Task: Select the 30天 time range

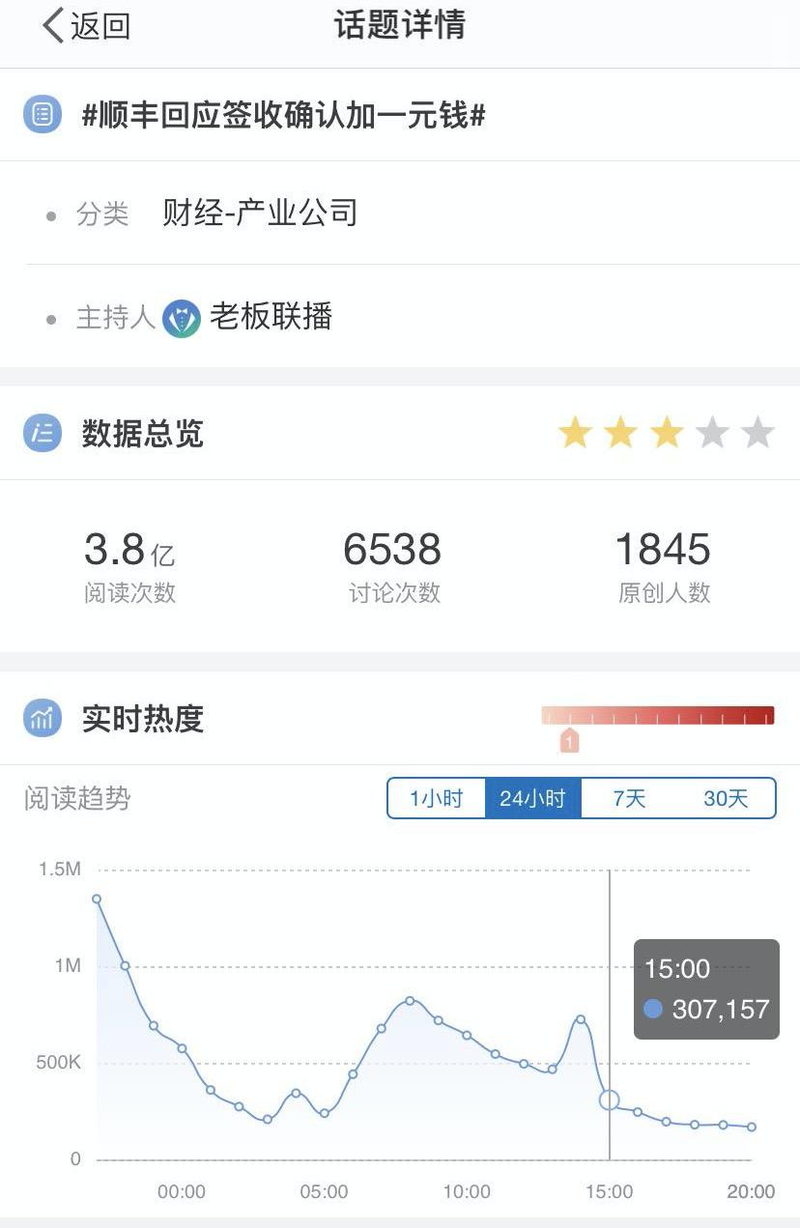Action: pyautogui.click(x=723, y=797)
